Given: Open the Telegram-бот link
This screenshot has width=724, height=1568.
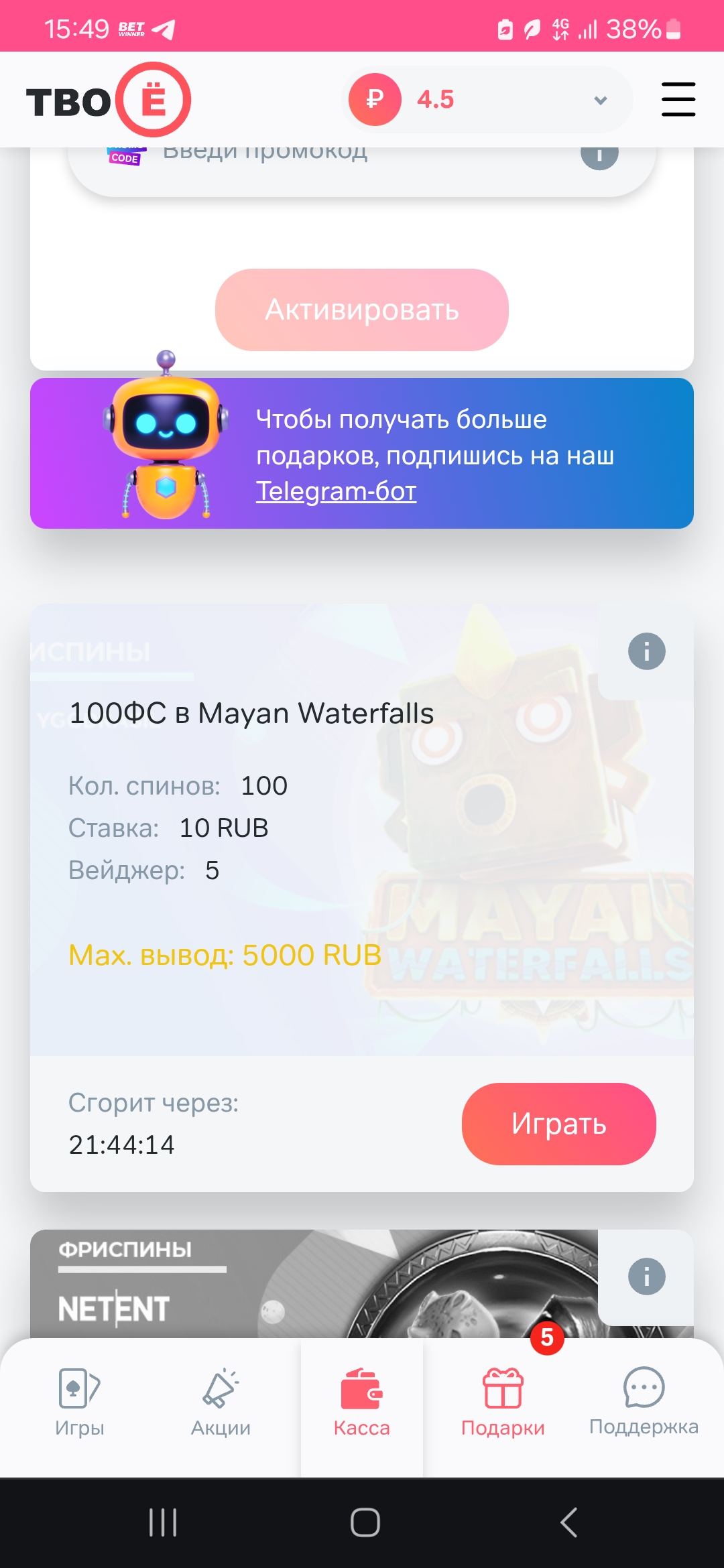Looking at the screenshot, I should click(336, 491).
